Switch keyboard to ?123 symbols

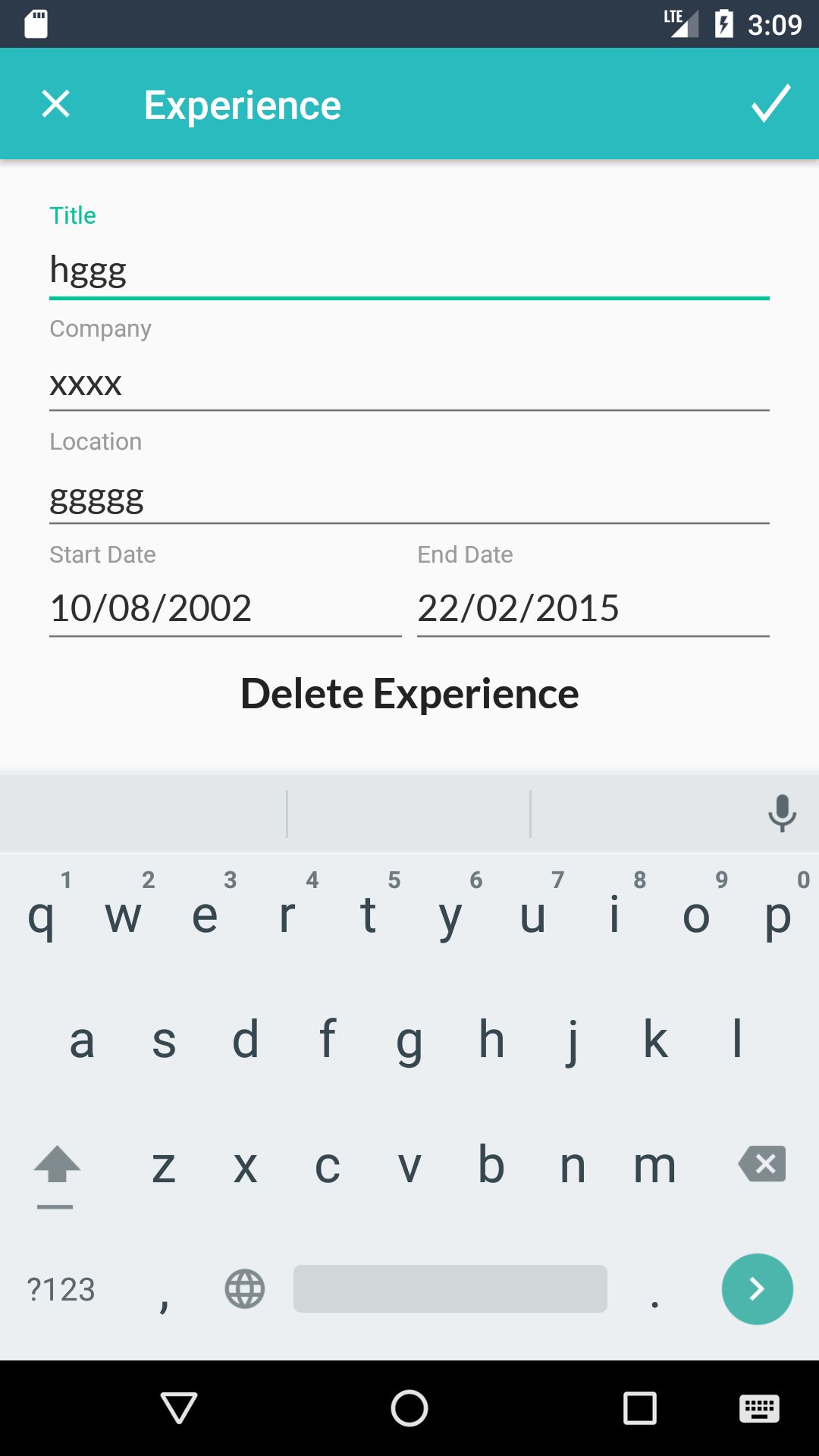(61, 1289)
